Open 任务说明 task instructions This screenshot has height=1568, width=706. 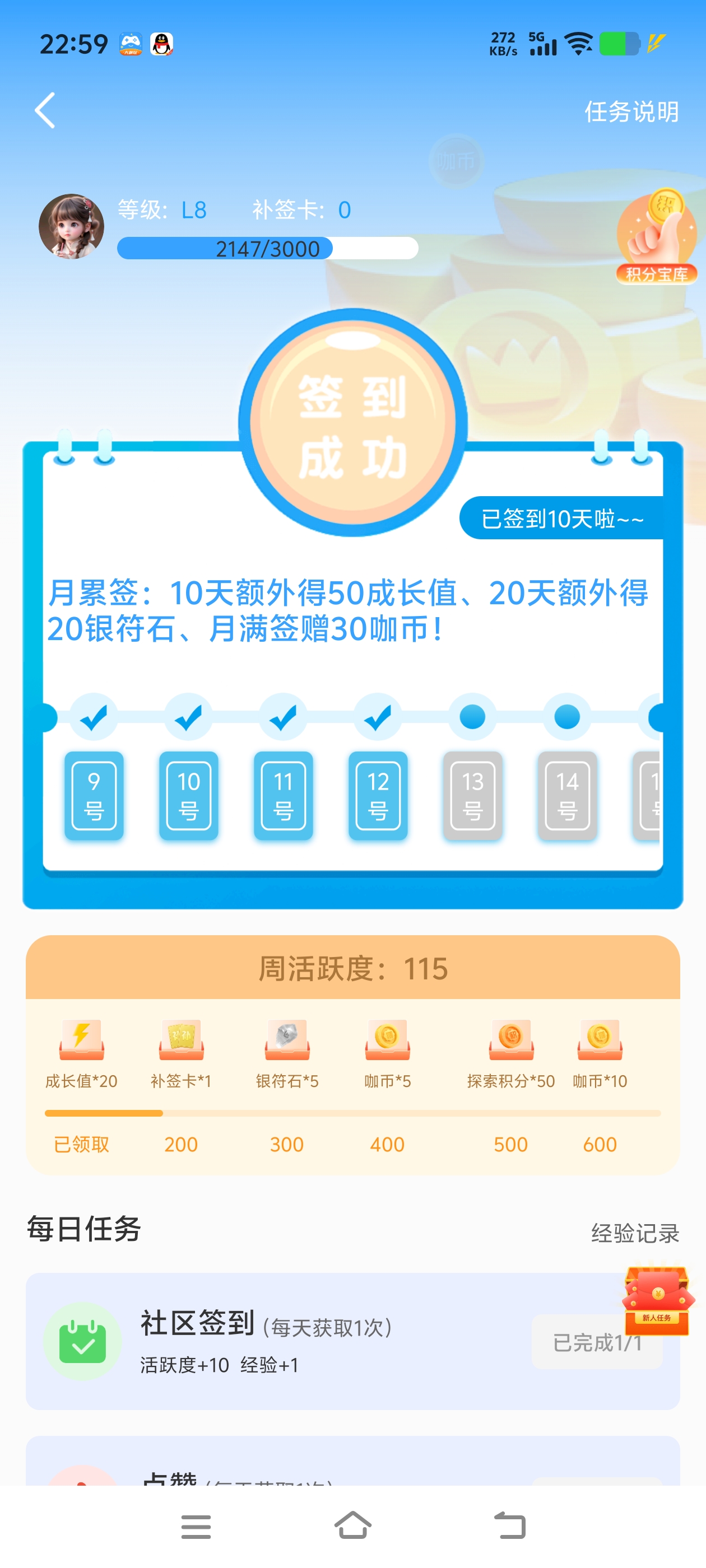631,112
